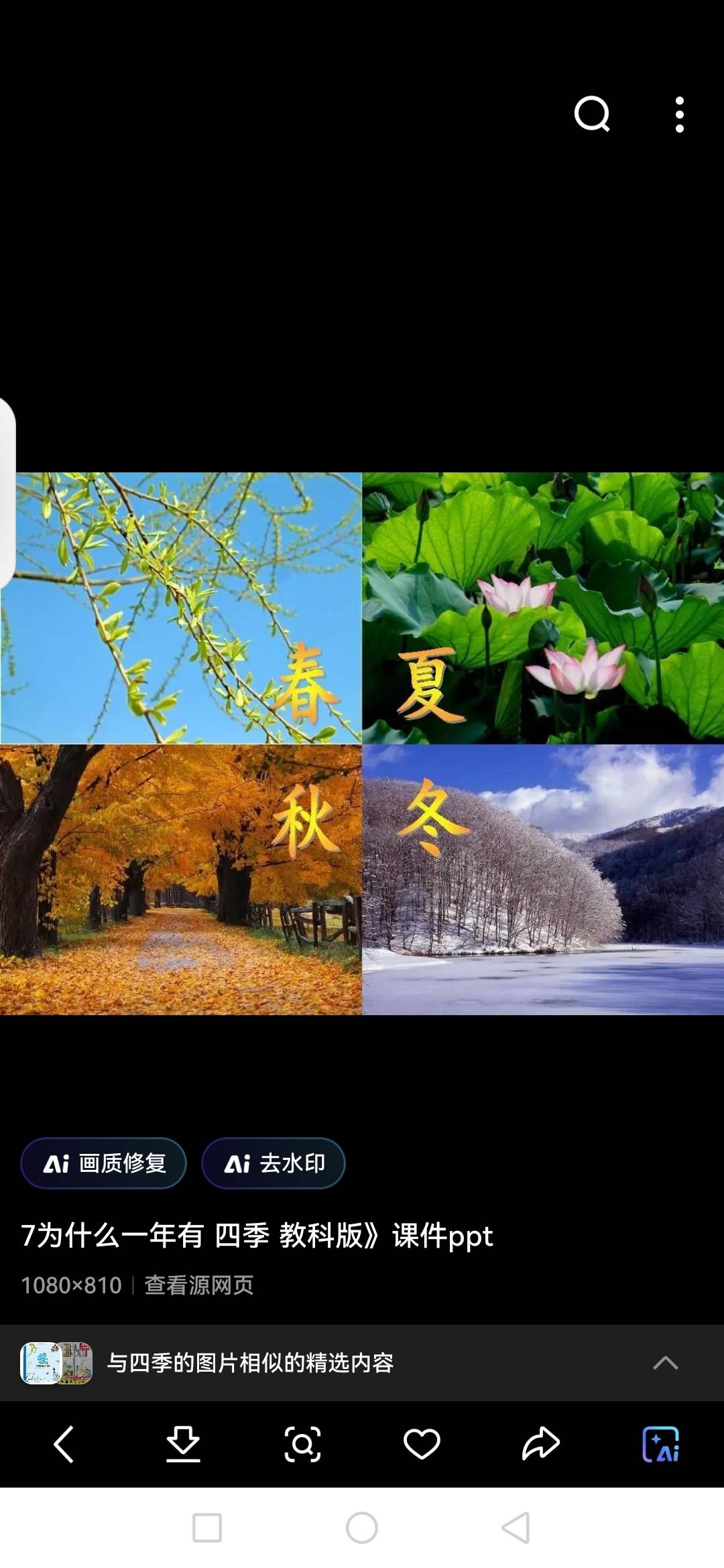This screenshot has width=724, height=1568.
Task: Tap the system home button
Action: (x=362, y=1528)
